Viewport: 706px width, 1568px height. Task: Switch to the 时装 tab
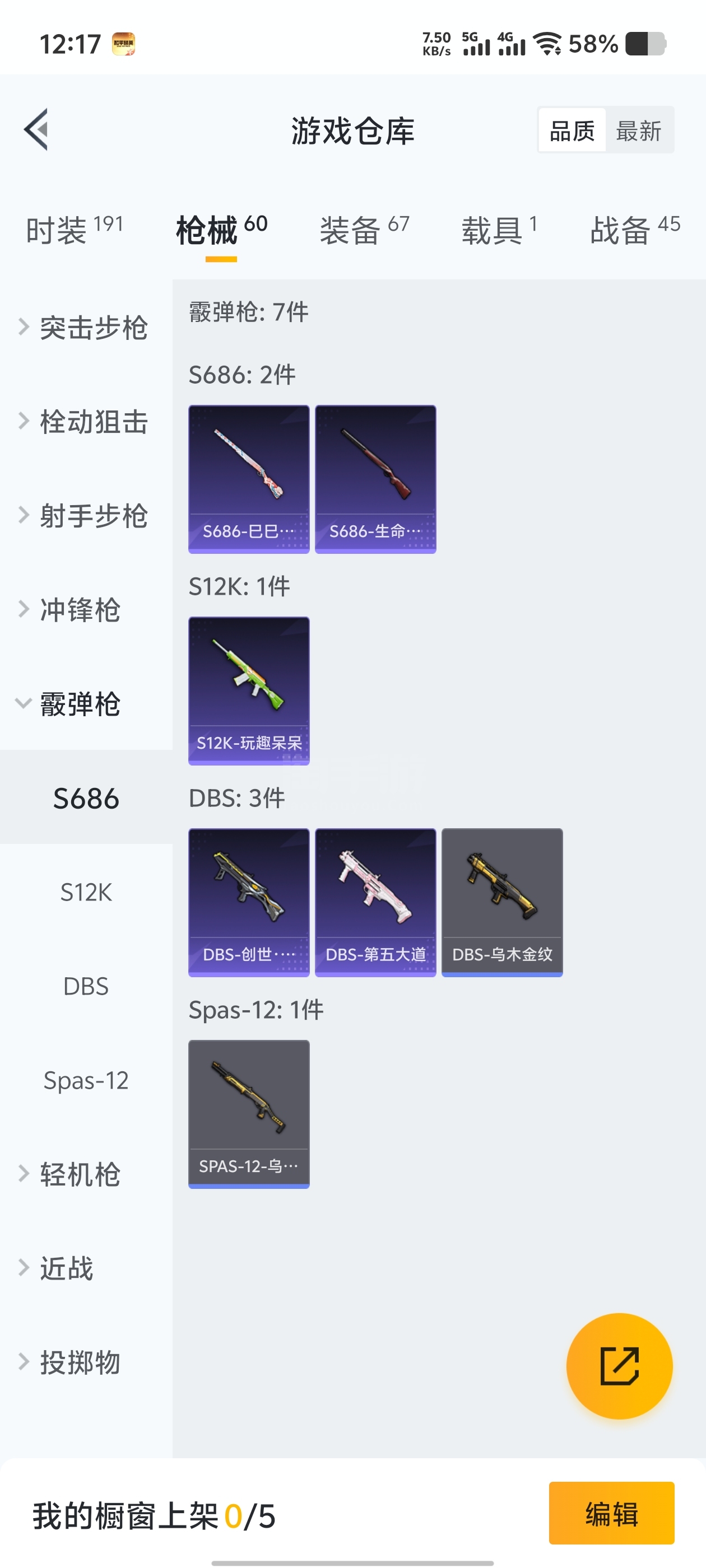tap(75, 230)
